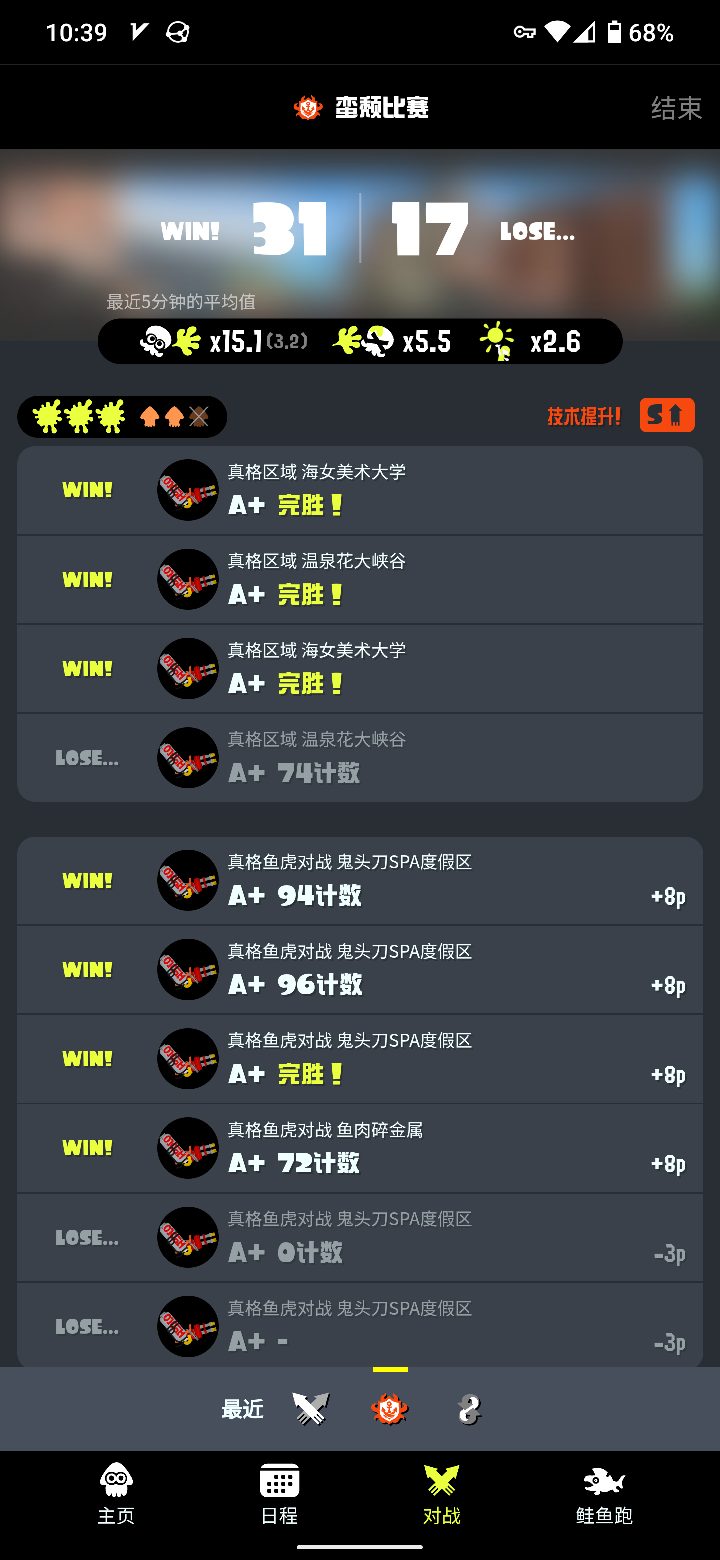Viewport: 720px width, 1560px height.
Task: Switch to the private battle filter icon
Action: point(469,1410)
